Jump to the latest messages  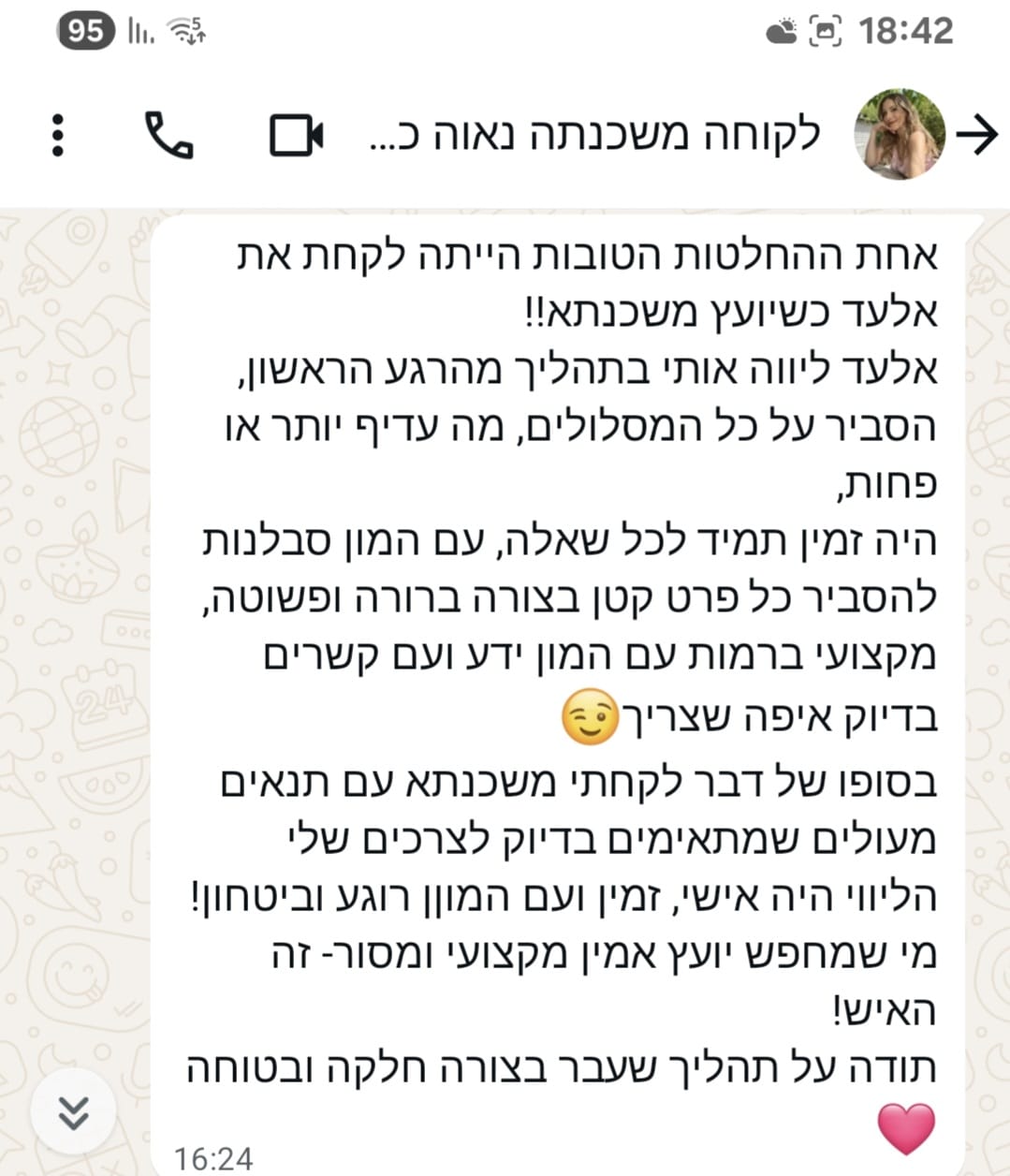[x=73, y=1111]
